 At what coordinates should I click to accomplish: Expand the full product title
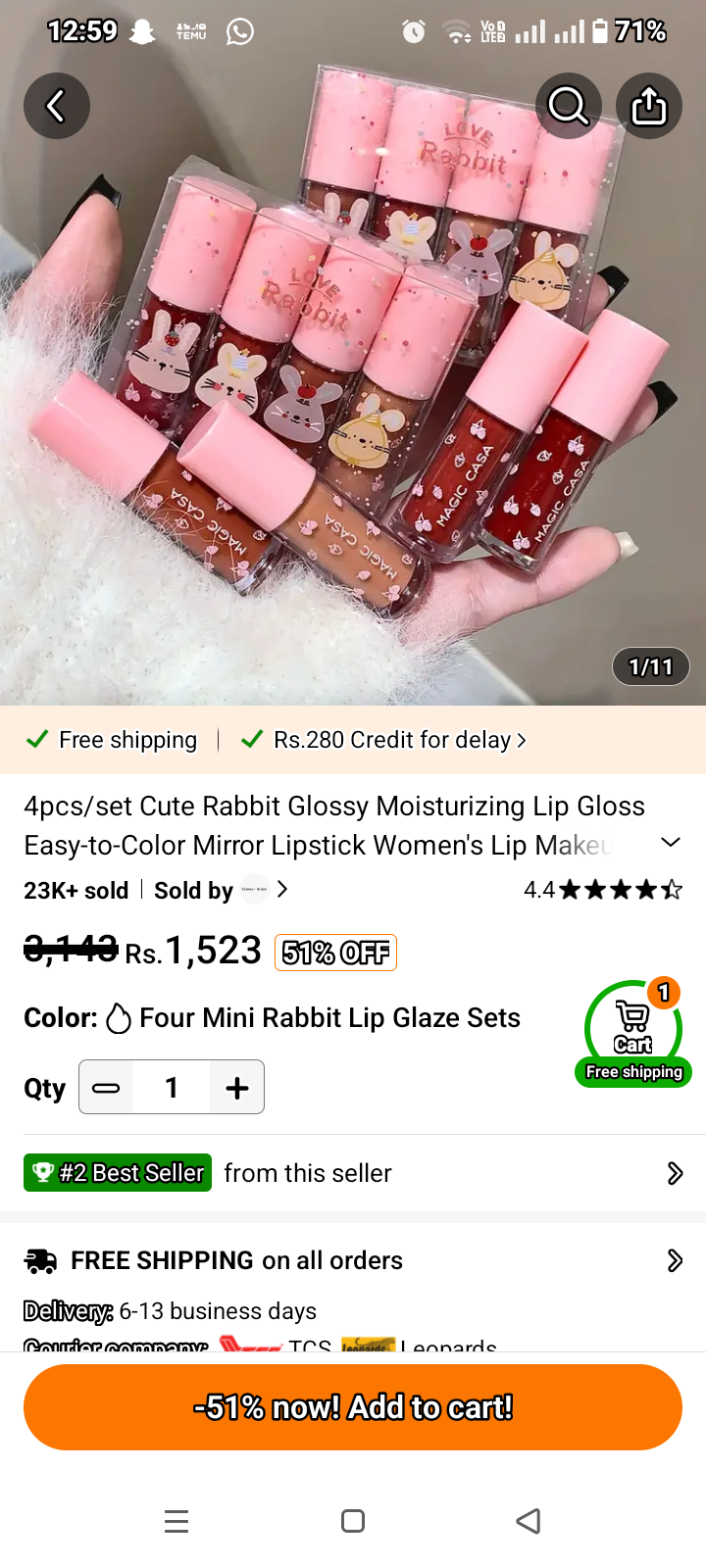(x=671, y=843)
